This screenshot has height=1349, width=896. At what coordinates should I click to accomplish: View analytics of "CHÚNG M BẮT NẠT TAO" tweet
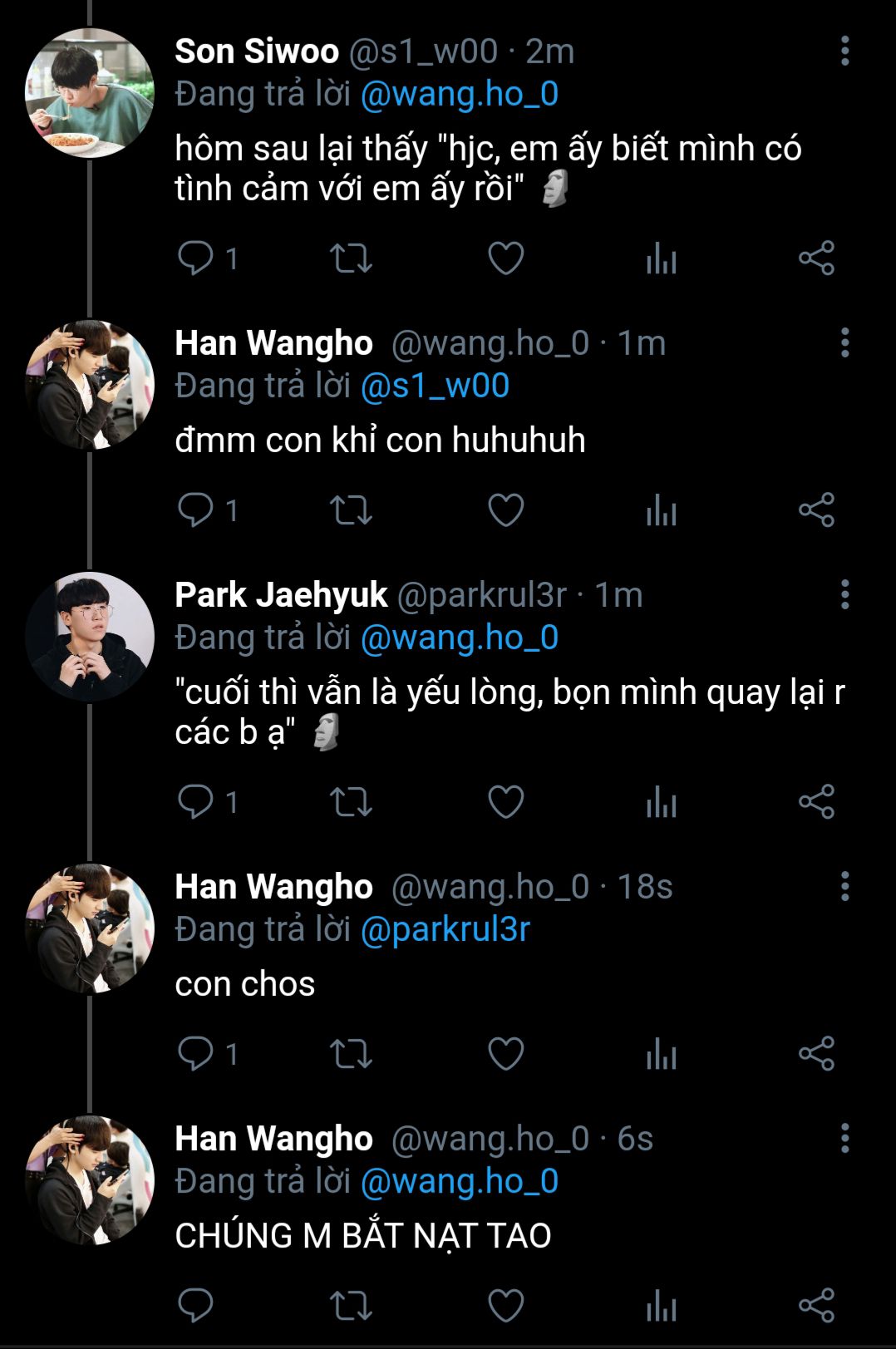(662, 1305)
